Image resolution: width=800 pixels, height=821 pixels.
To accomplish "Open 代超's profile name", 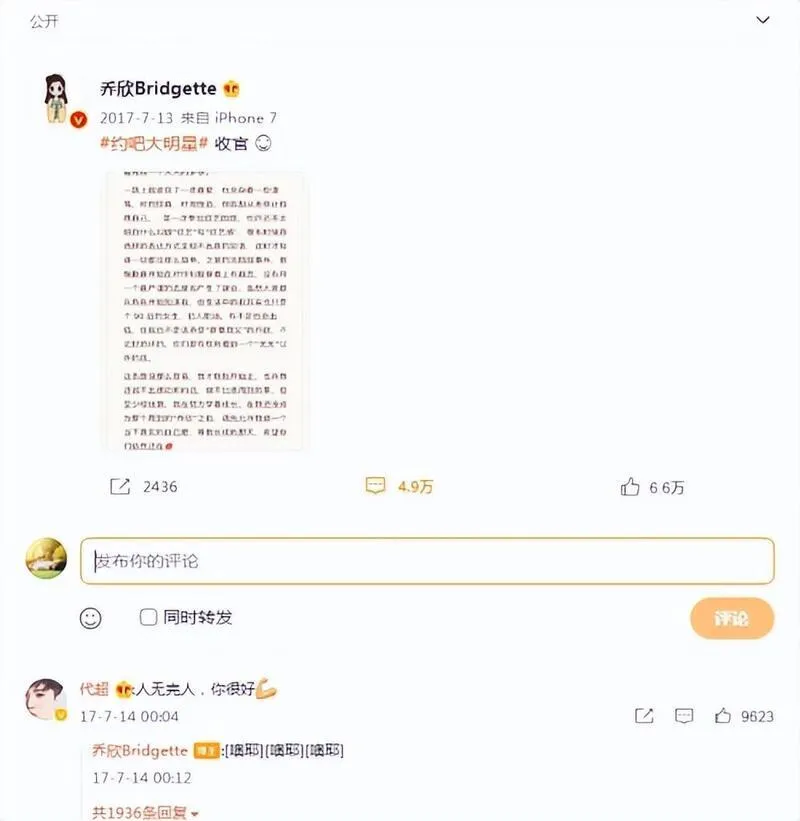I will pyautogui.click(x=94, y=690).
